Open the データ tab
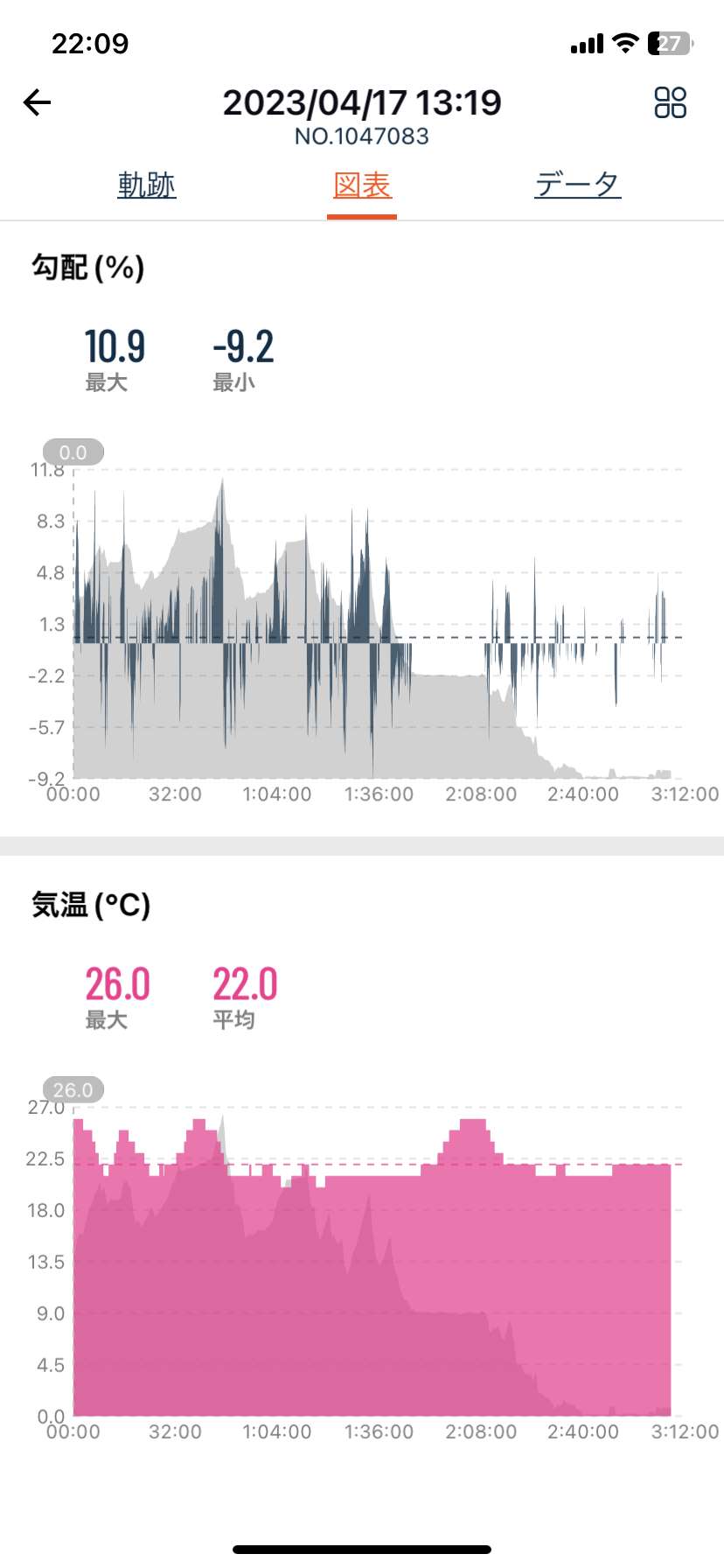Image resolution: width=724 pixels, height=1568 pixels. click(578, 185)
